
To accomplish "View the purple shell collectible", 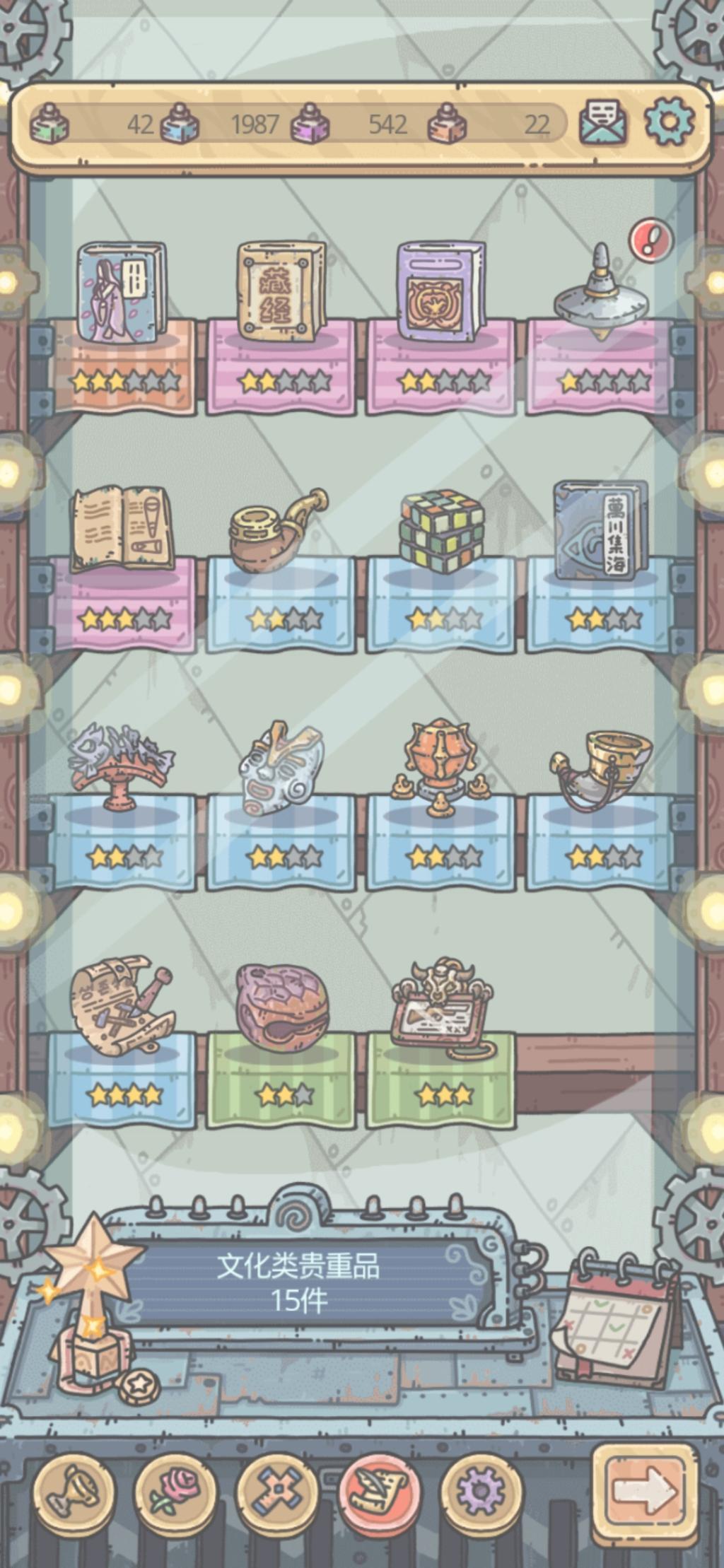I will [x=281, y=1006].
